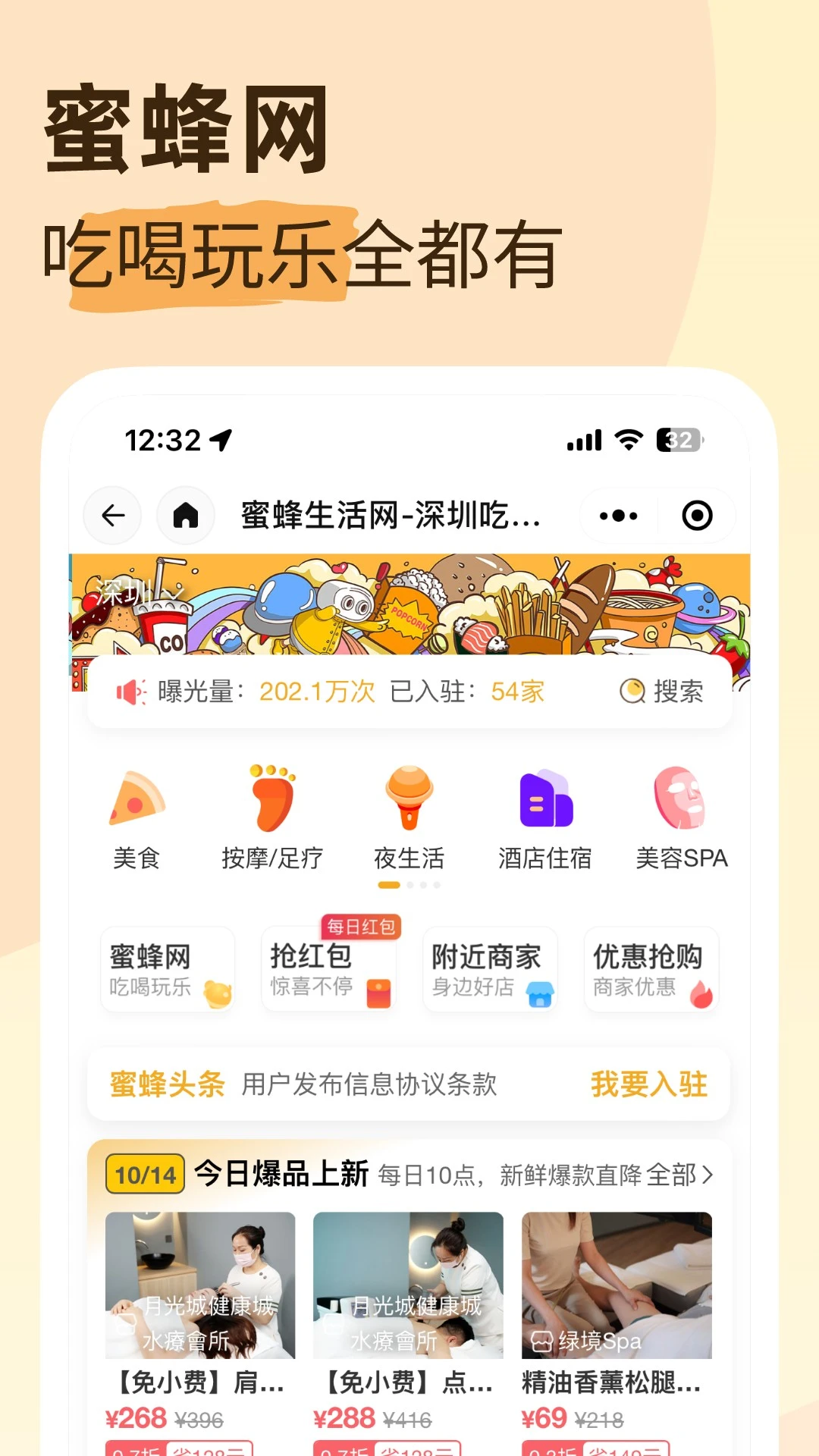Tap the category carousel page dots
This screenshot has width=819, height=1456.
coord(409,884)
